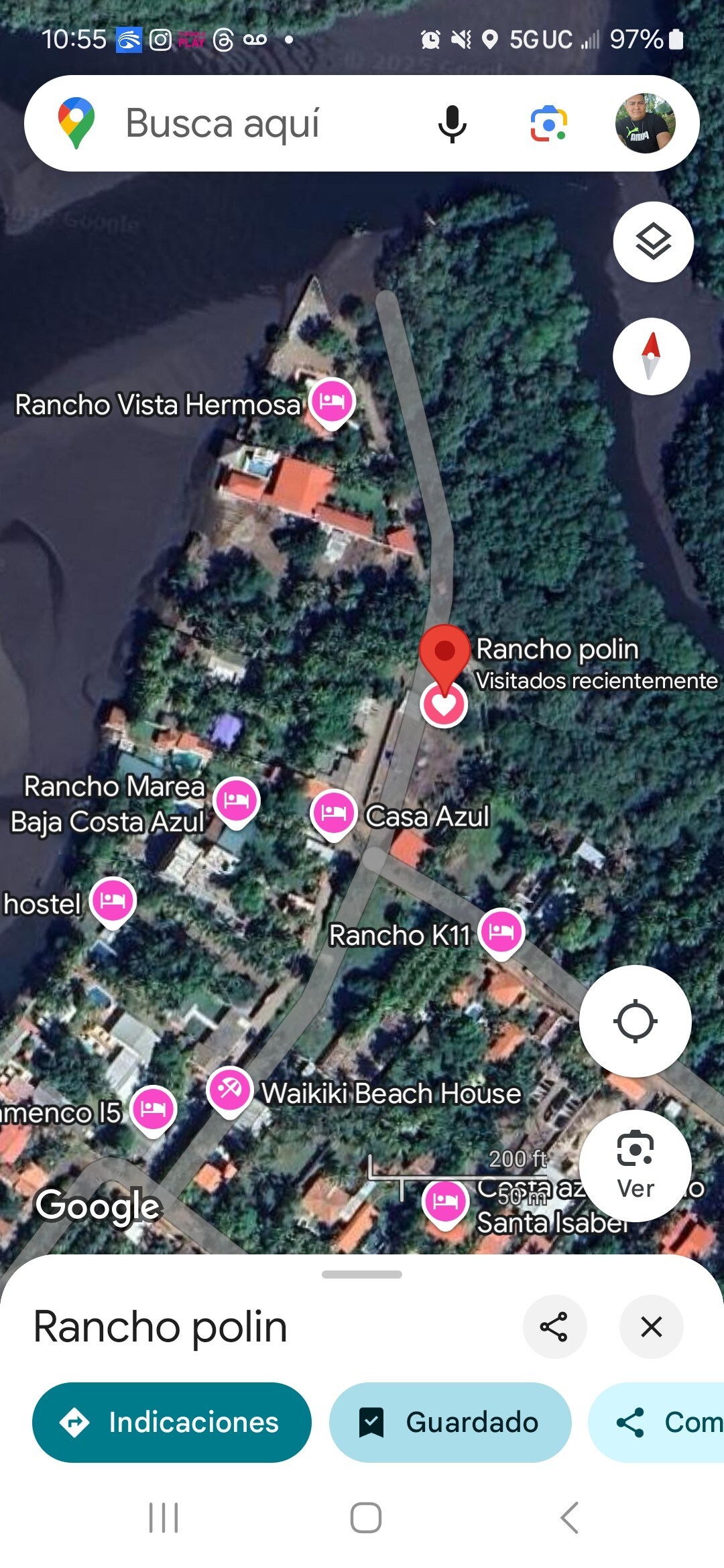Select the Rancho Marea Baja Costa Azul pin

237,800
